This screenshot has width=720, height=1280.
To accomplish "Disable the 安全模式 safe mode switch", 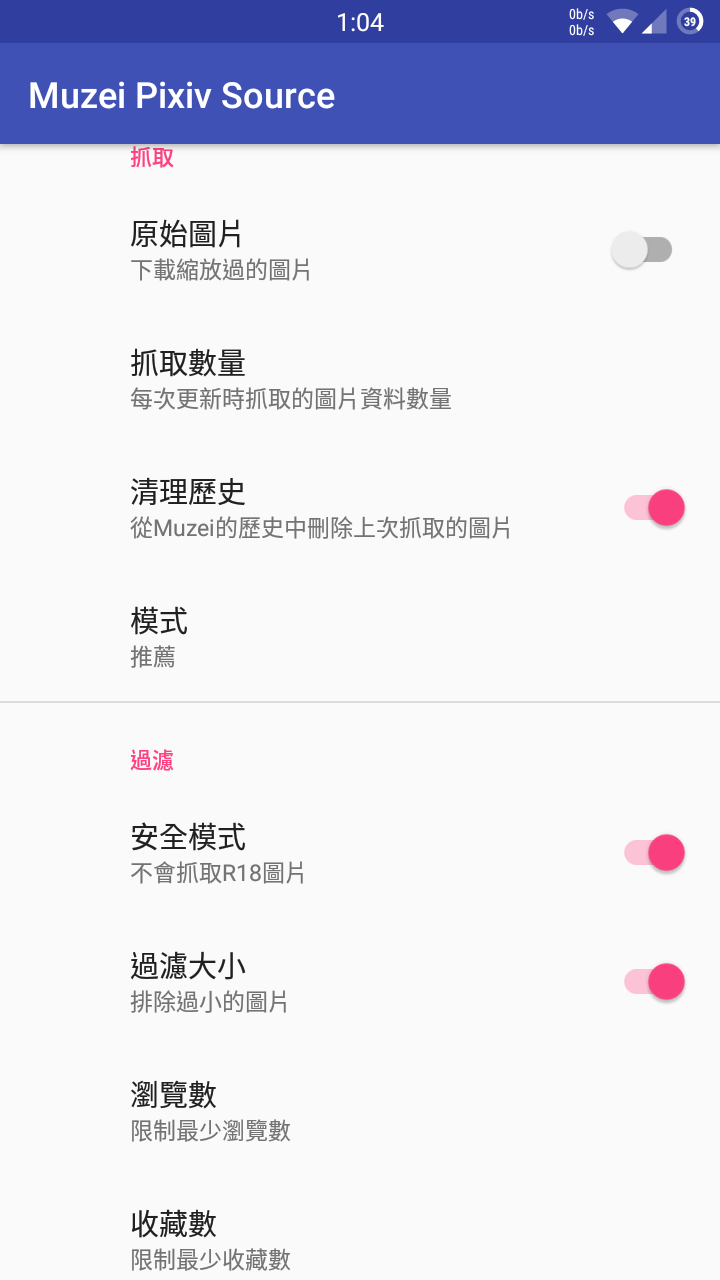I will click(x=654, y=853).
